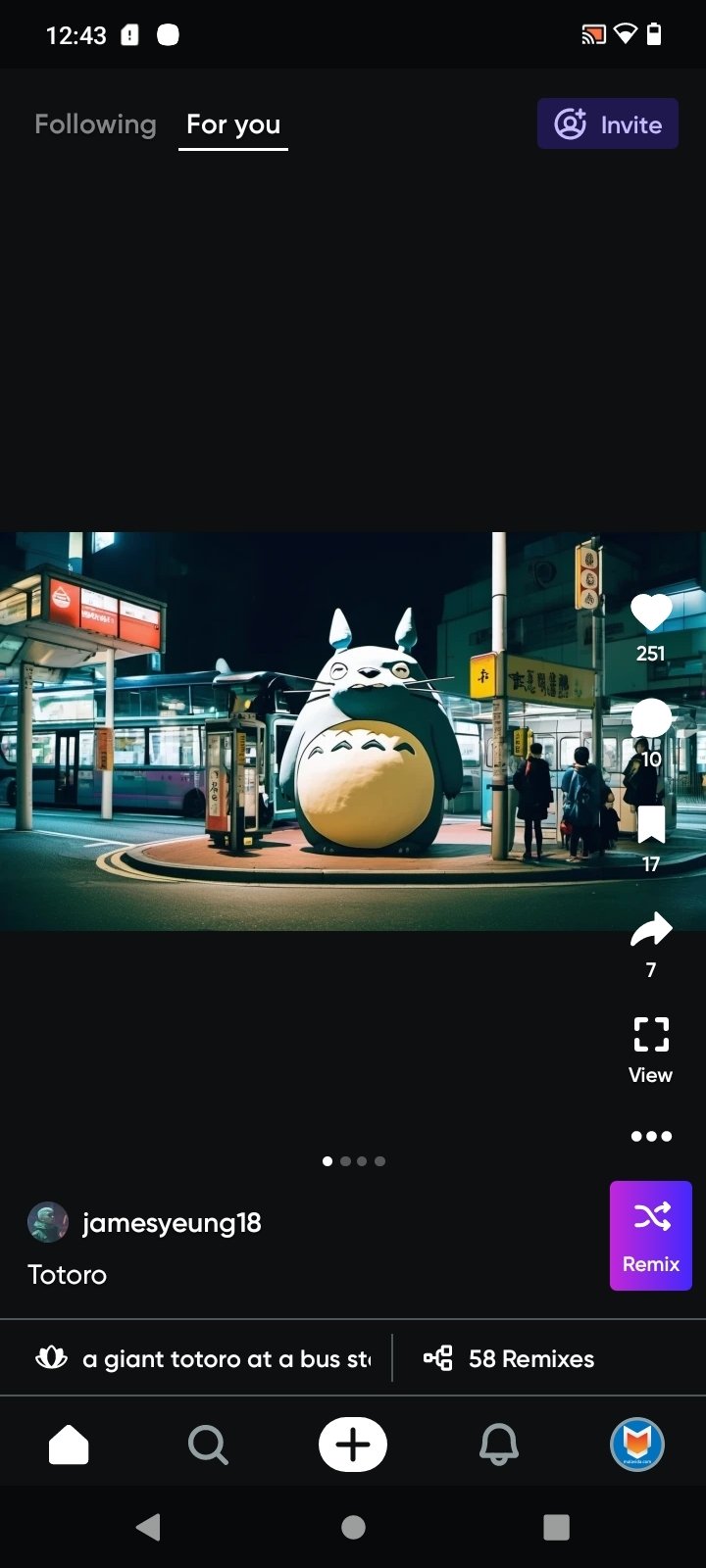Go back with the system back button
The image size is (706, 1568).
tap(148, 1527)
